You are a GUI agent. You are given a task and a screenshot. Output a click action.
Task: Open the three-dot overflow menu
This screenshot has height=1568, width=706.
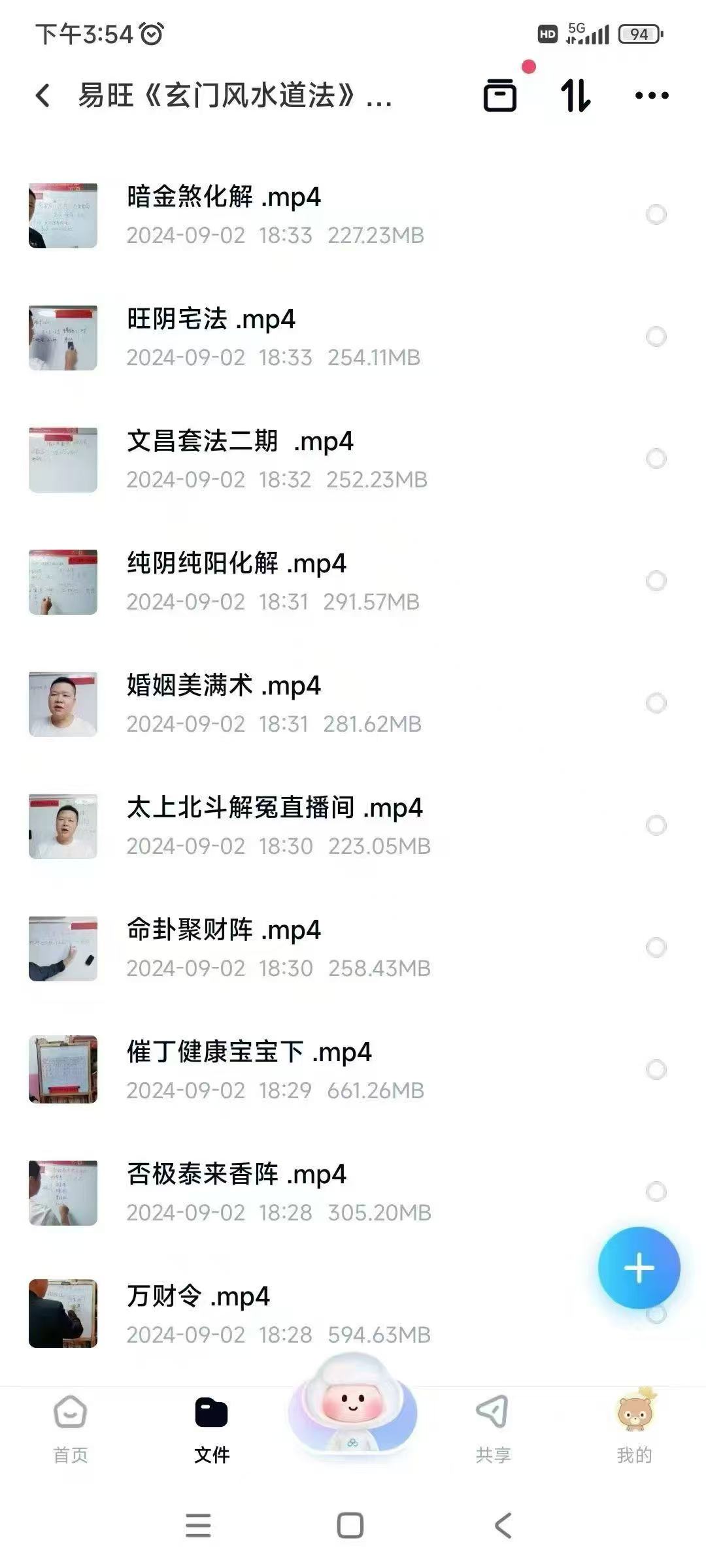point(652,95)
